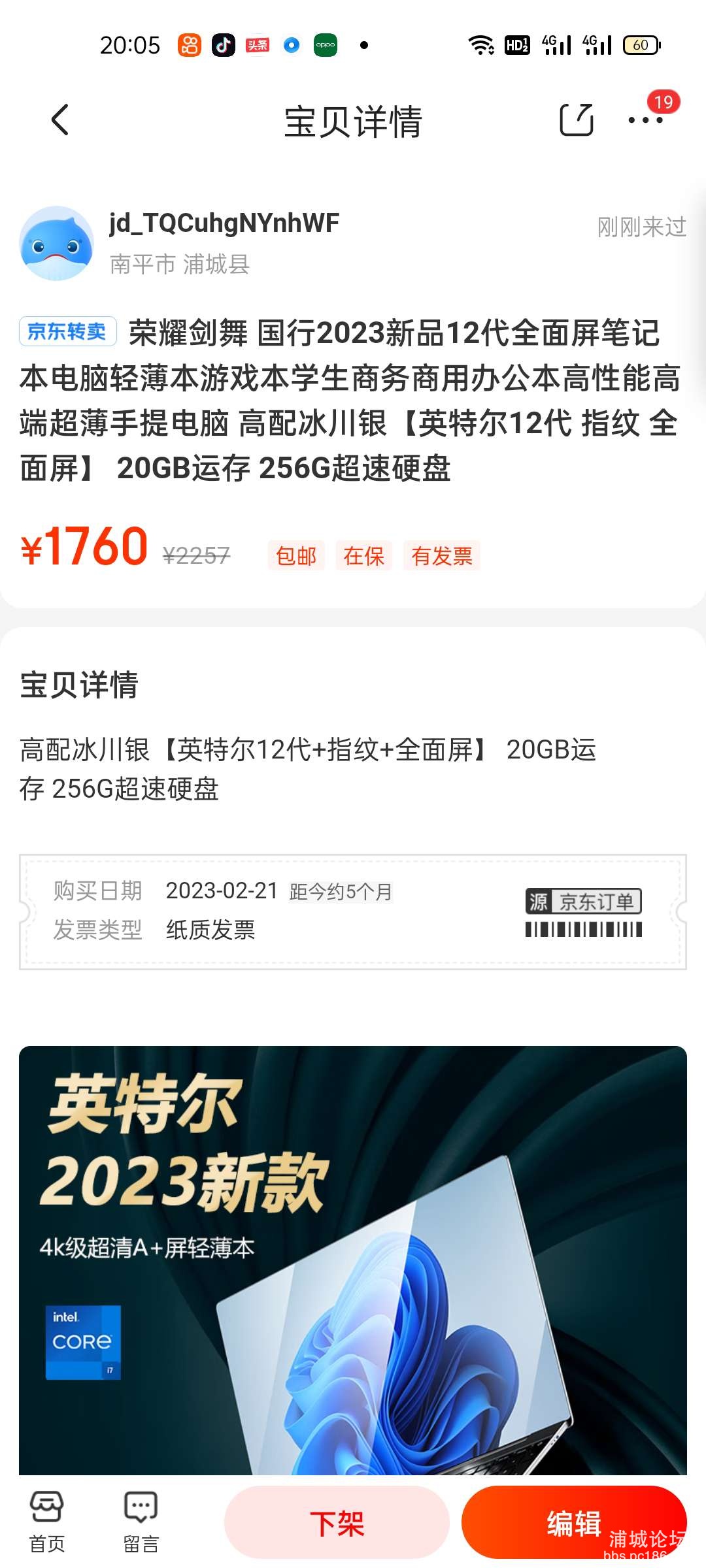The image size is (706, 1568).
Task: Open the three-dot overflow menu
Action: pyautogui.click(x=645, y=120)
